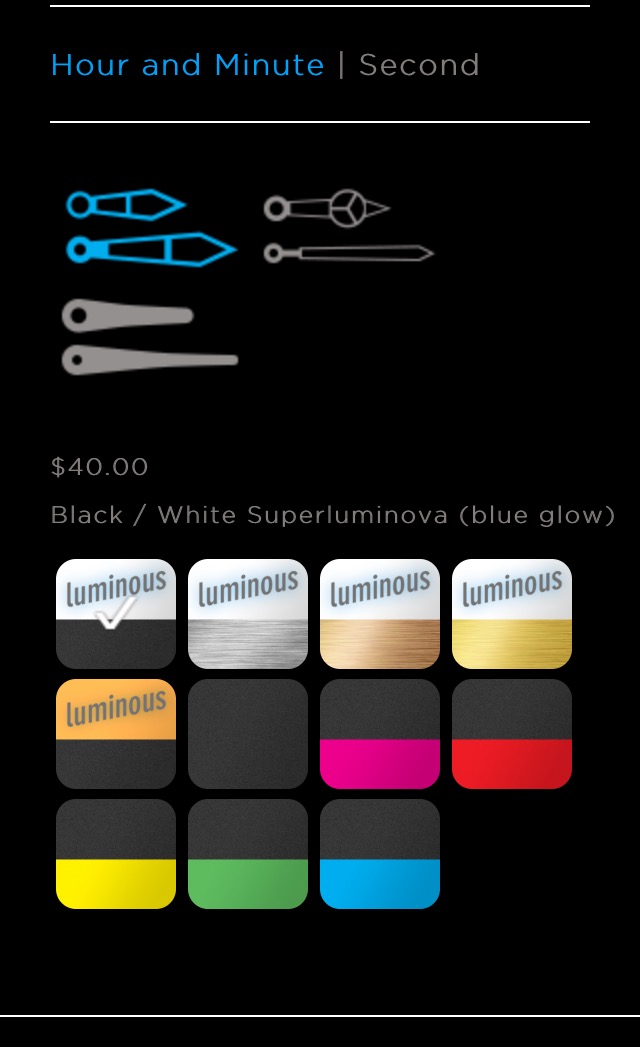Image resolution: width=640 pixels, height=1047 pixels.
Task: Switch to the Second hand tab
Action: point(419,65)
